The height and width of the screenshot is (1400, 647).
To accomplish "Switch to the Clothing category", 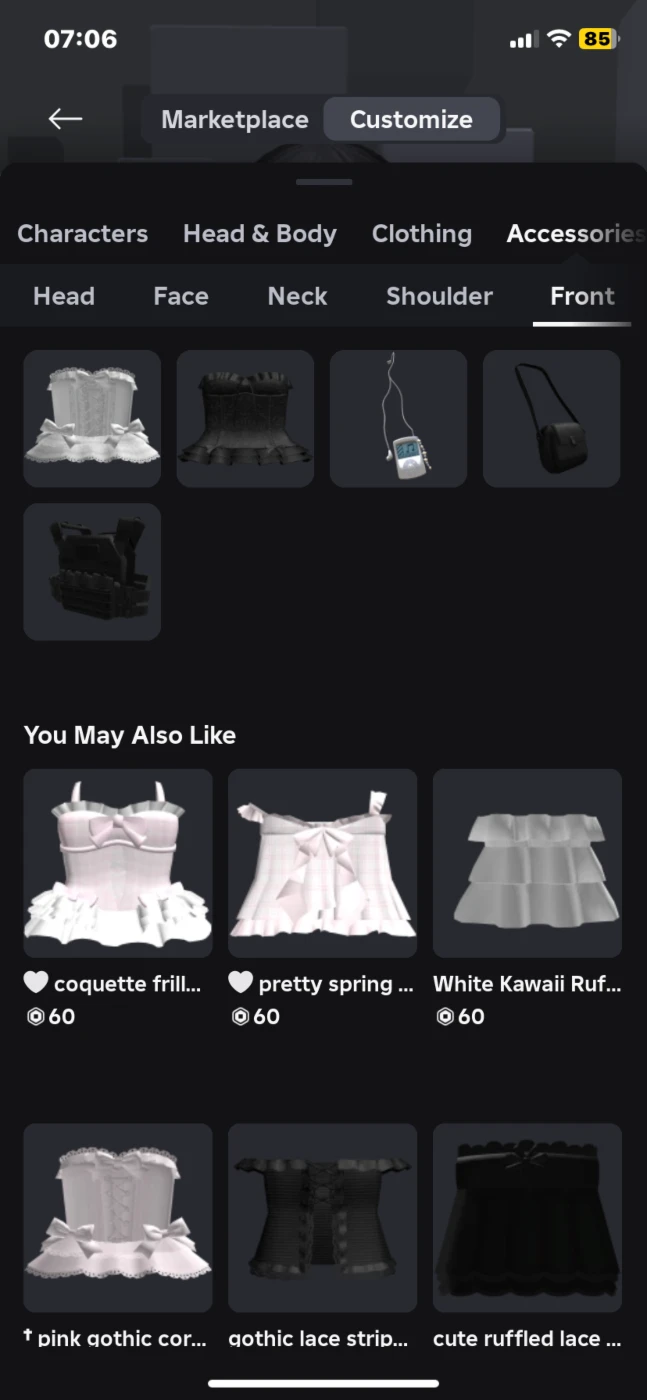I will (422, 234).
